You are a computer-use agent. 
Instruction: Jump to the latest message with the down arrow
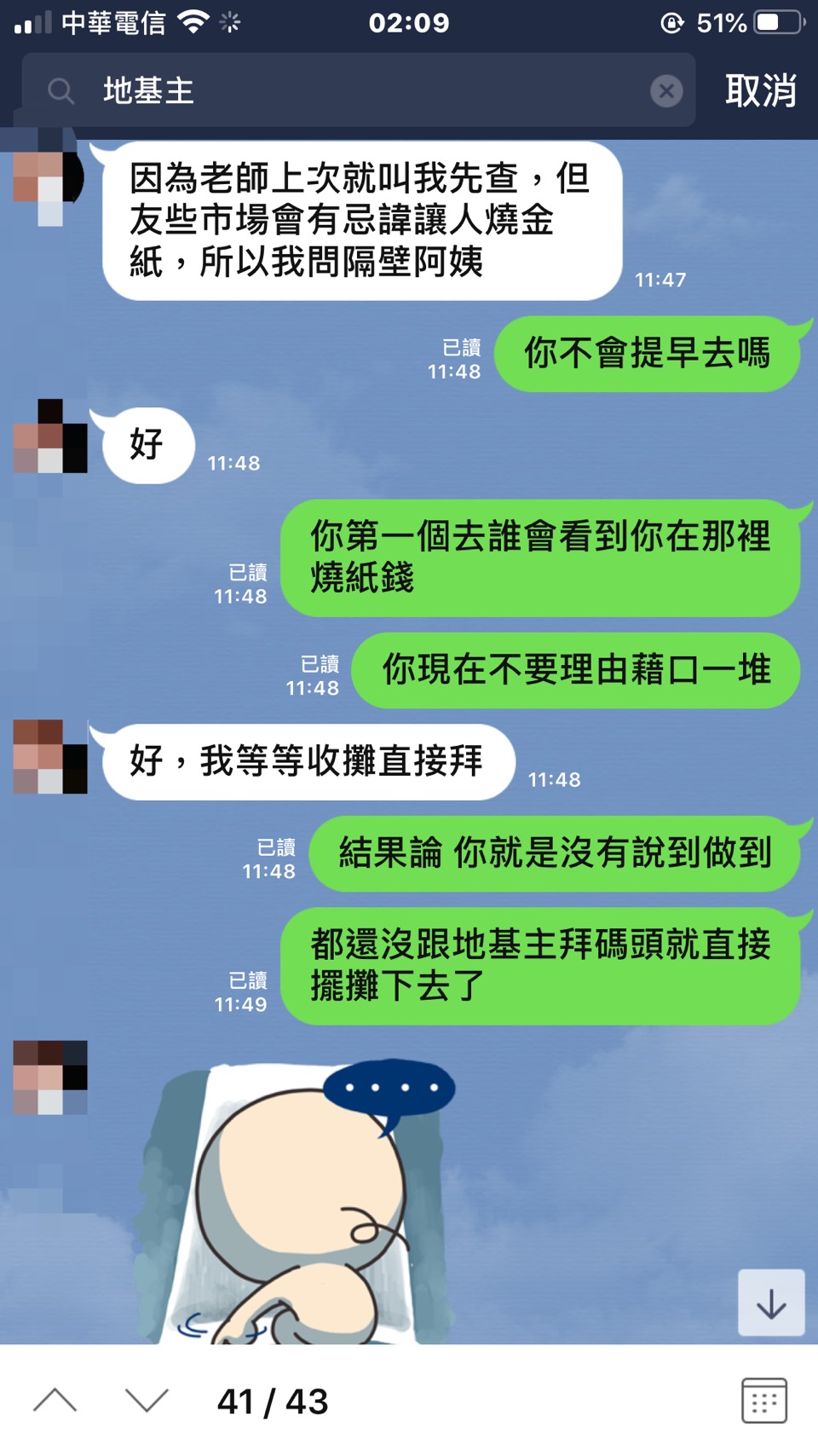click(771, 1303)
